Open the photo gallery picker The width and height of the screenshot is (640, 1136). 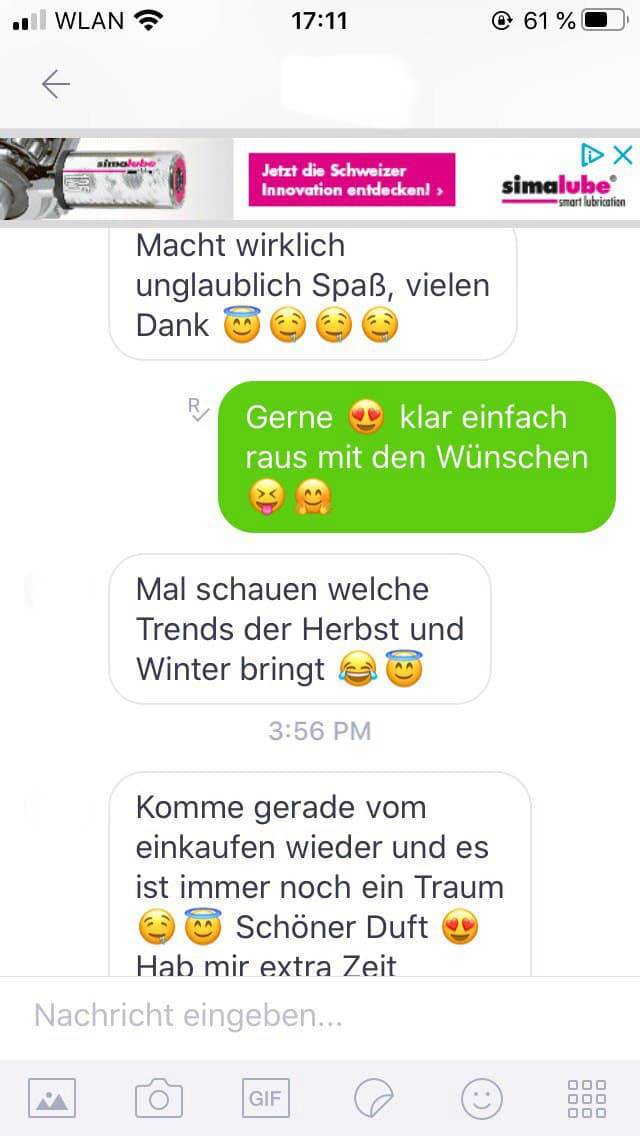[x=52, y=1099]
